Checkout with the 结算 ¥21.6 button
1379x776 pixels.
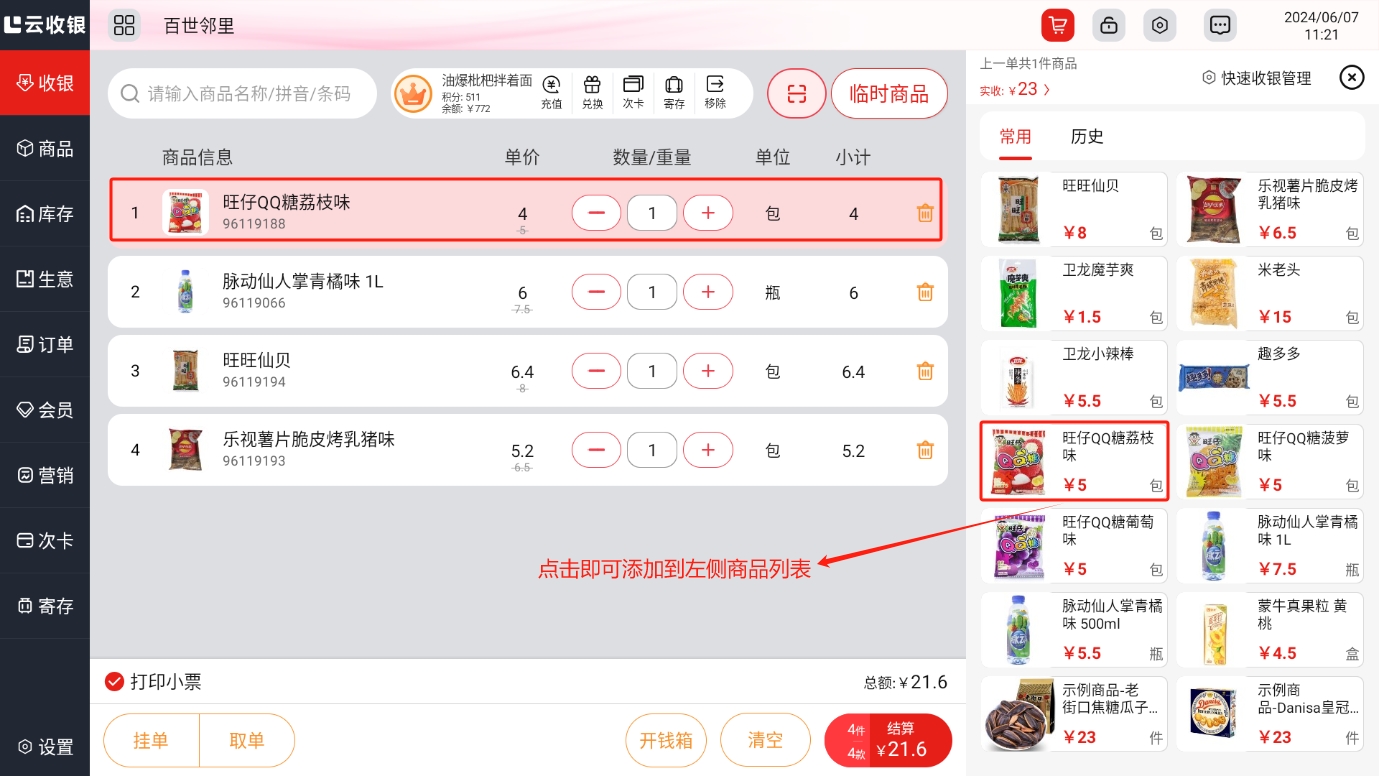point(888,740)
